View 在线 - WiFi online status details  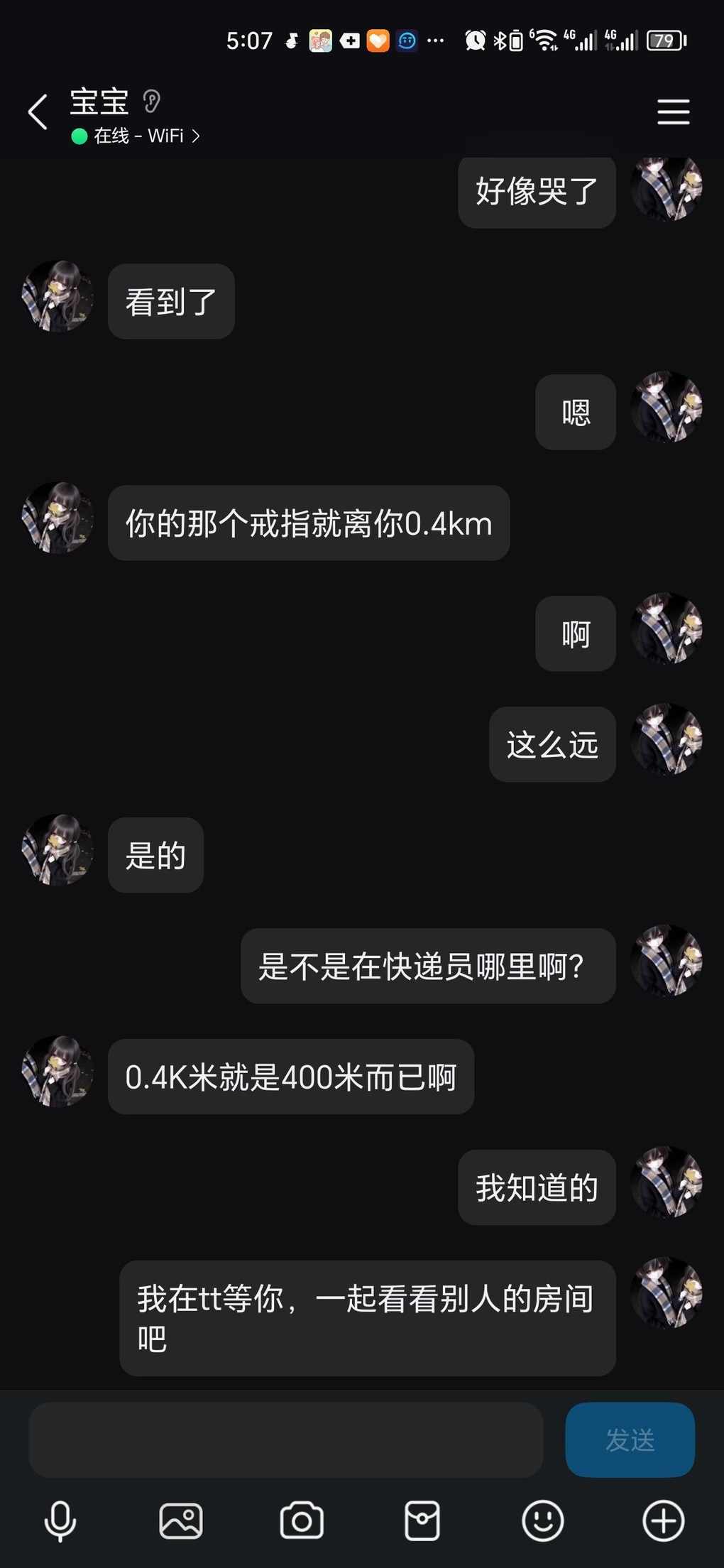click(136, 136)
